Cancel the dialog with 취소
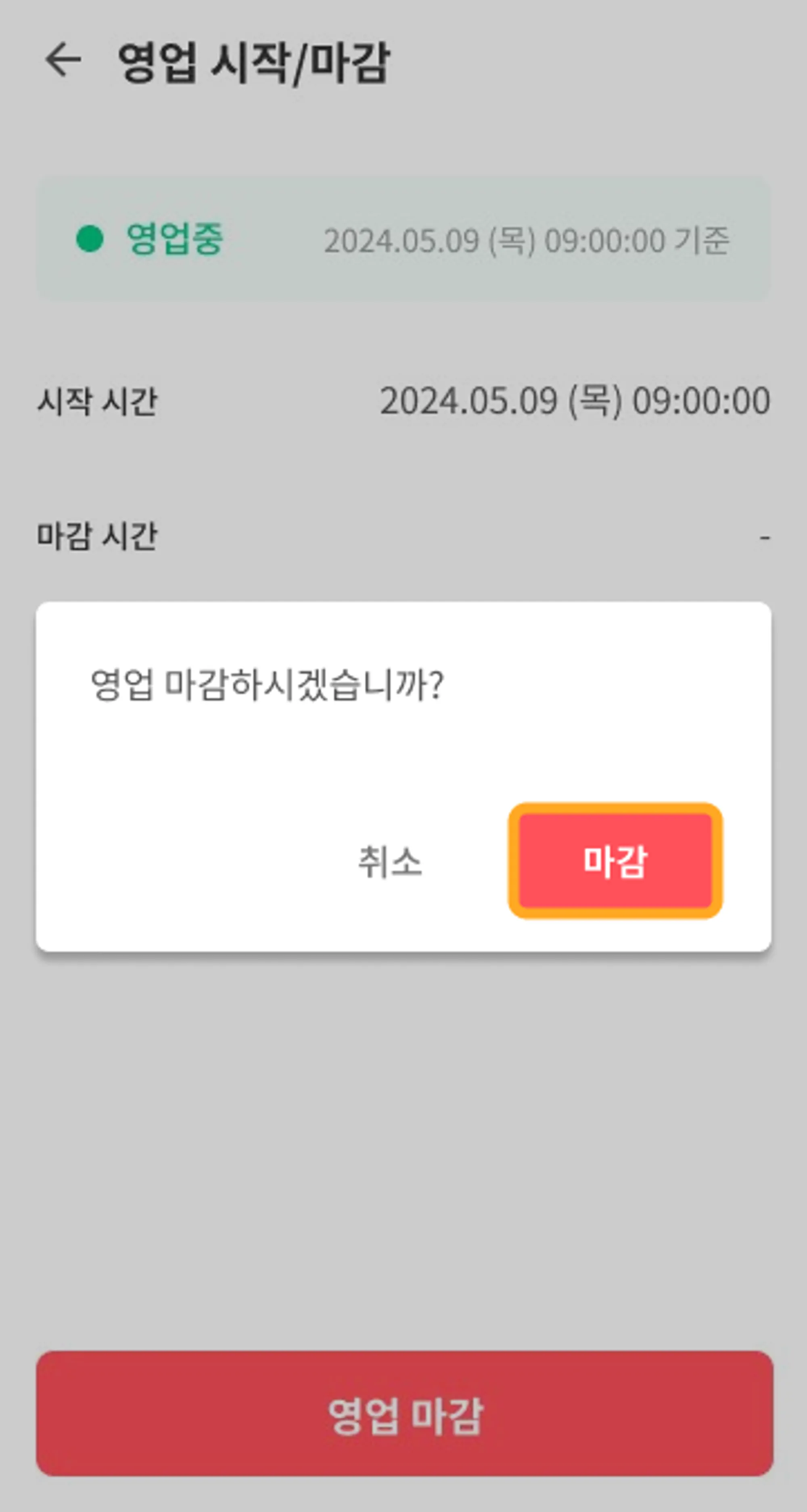The image size is (807, 1512). (x=390, y=862)
